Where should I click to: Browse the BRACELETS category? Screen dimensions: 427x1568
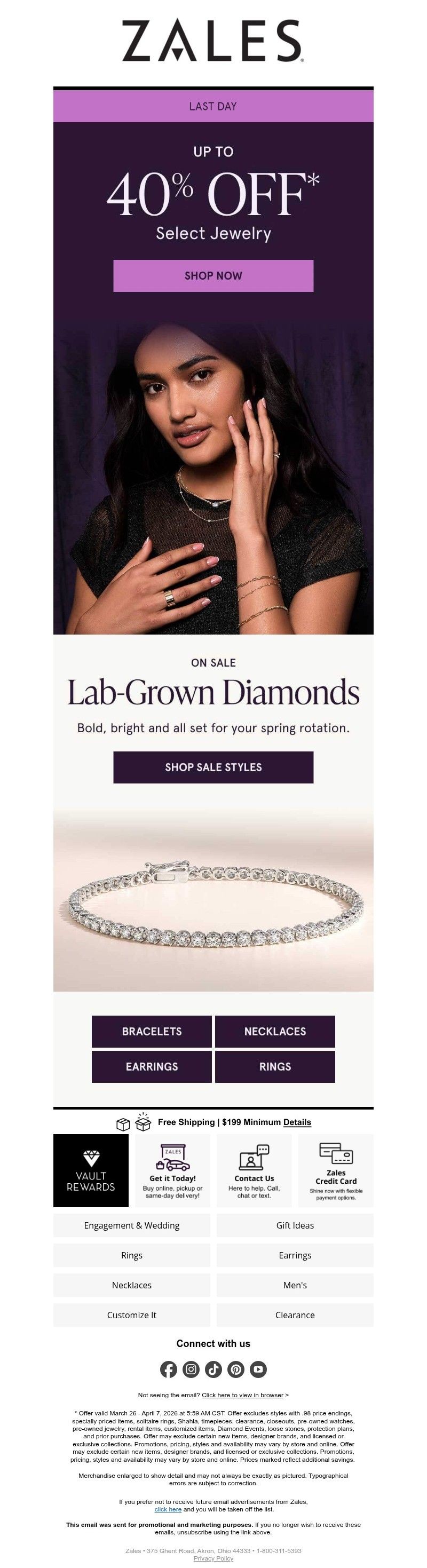[152, 1031]
